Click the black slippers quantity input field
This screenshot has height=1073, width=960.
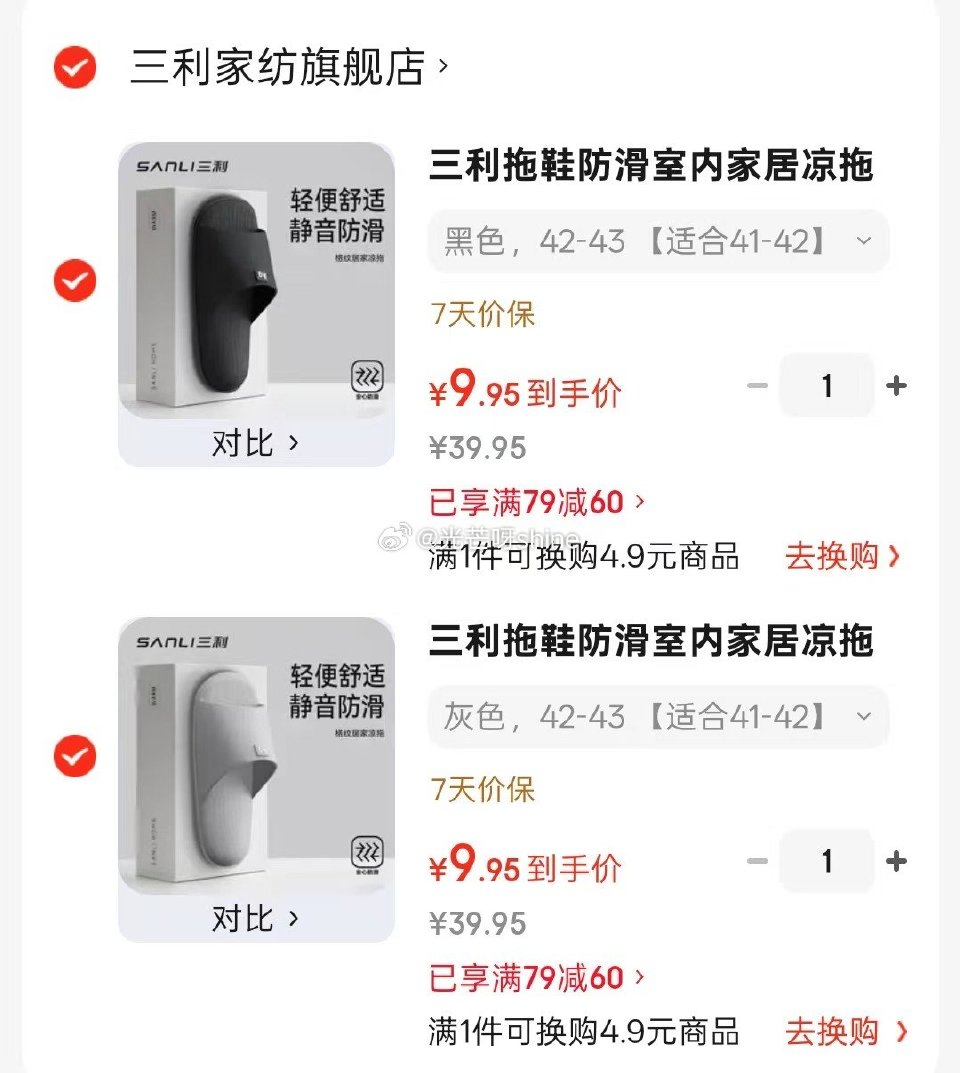point(826,385)
